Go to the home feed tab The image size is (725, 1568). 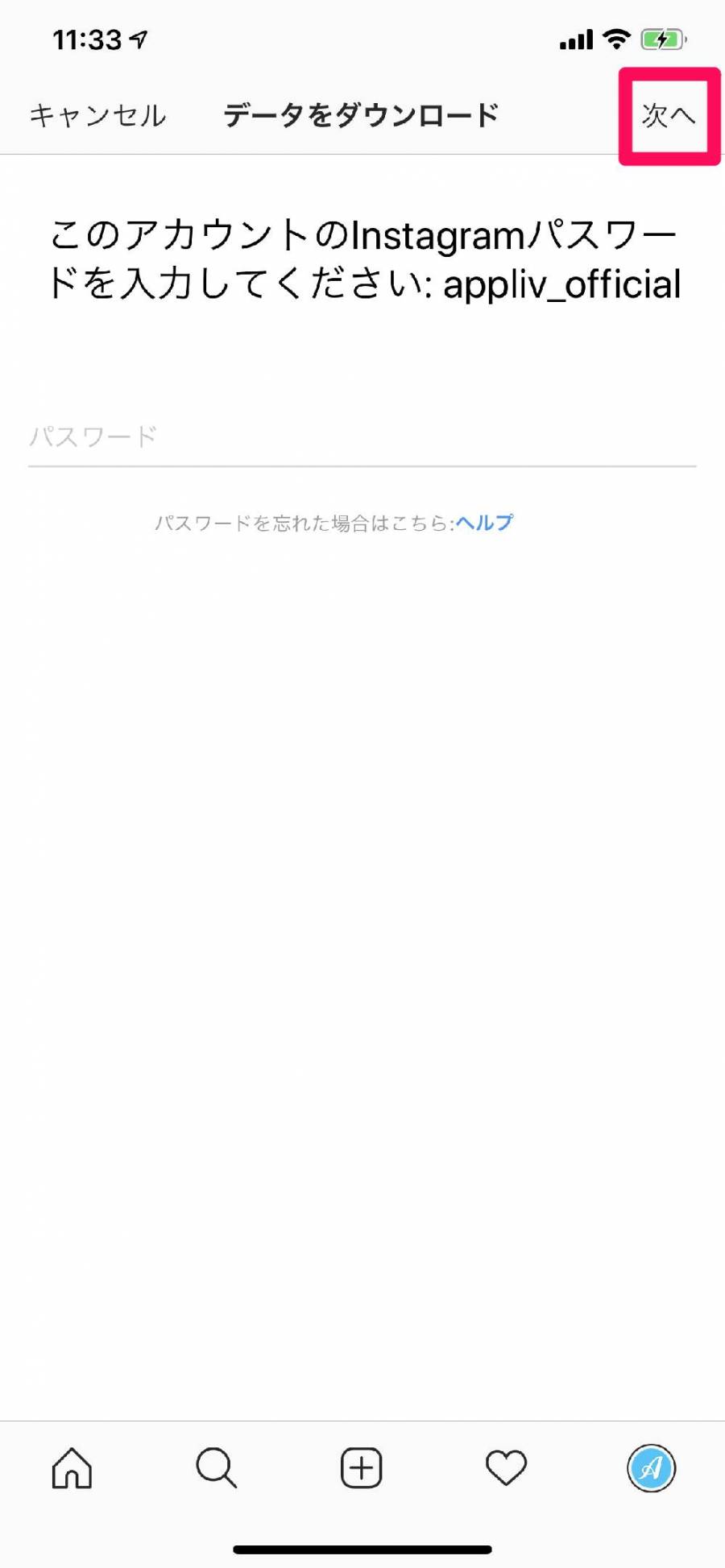[x=72, y=1467]
